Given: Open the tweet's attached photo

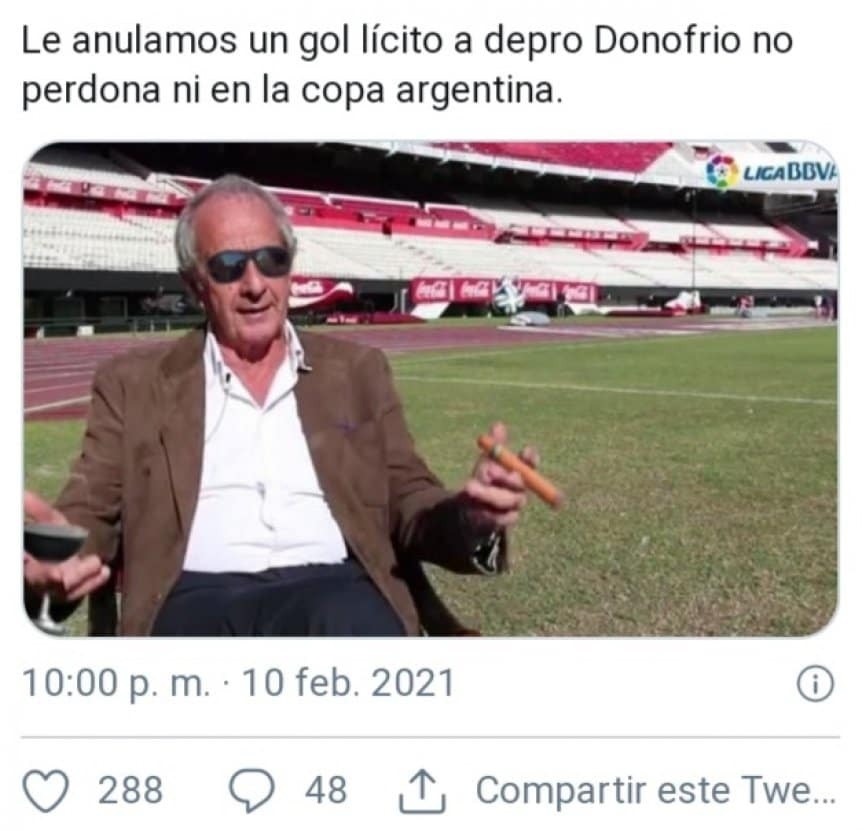Looking at the screenshot, I should point(430,388).
